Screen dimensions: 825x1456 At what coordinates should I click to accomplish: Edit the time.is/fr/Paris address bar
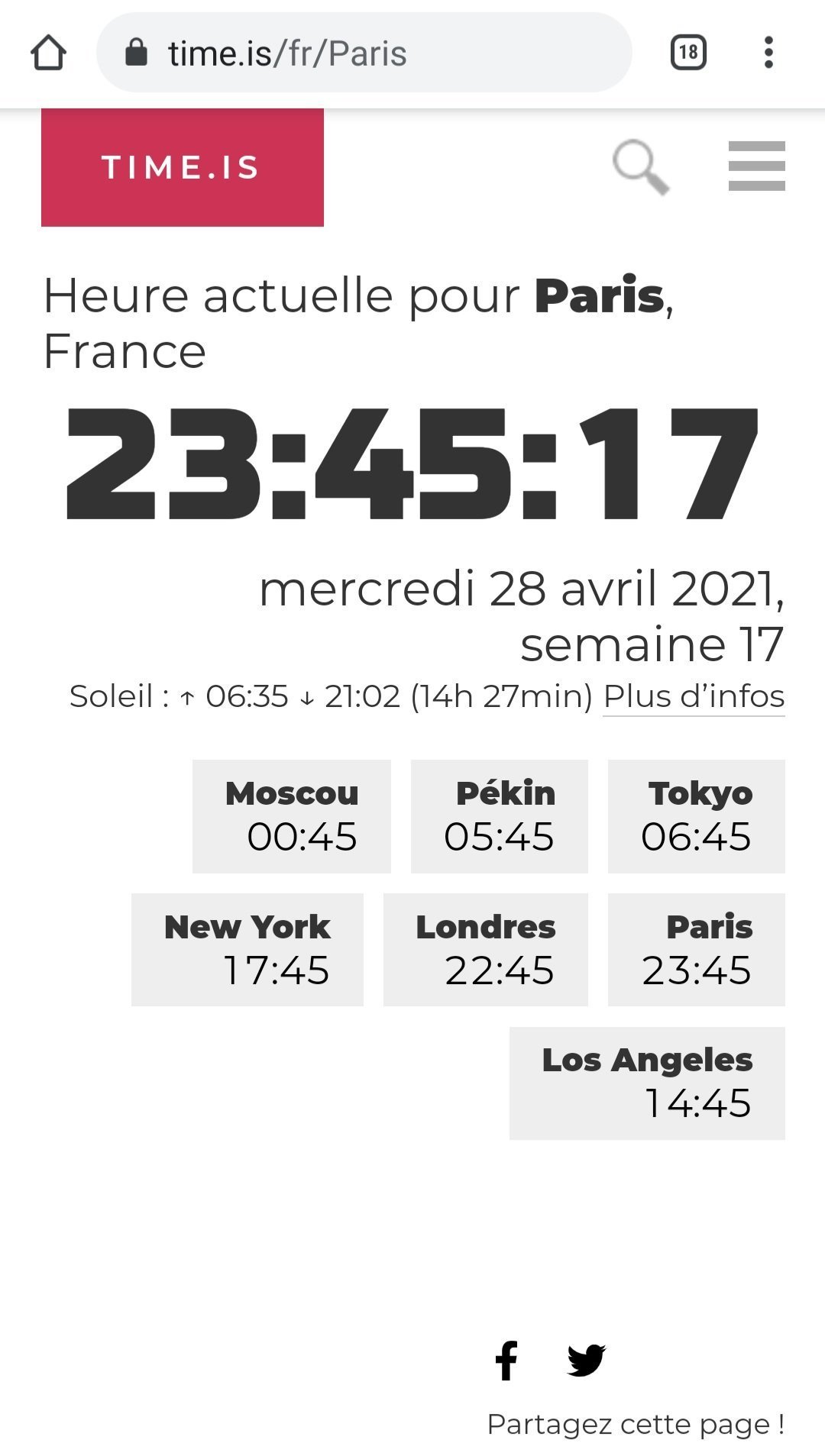coord(364,53)
